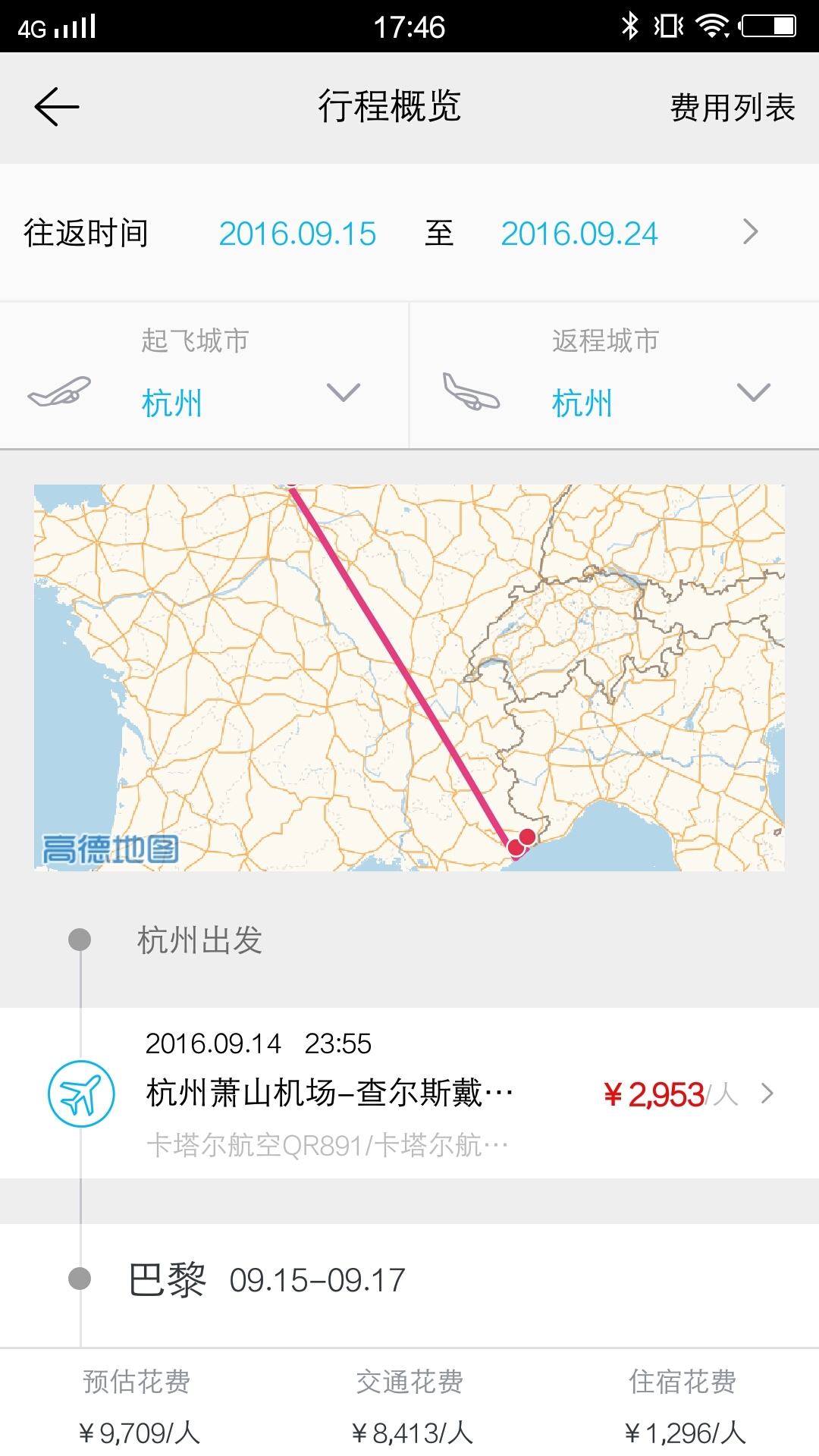Open the 费用列表 expense list
Image resolution: width=819 pixels, height=1456 pixels.
point(732,108)
